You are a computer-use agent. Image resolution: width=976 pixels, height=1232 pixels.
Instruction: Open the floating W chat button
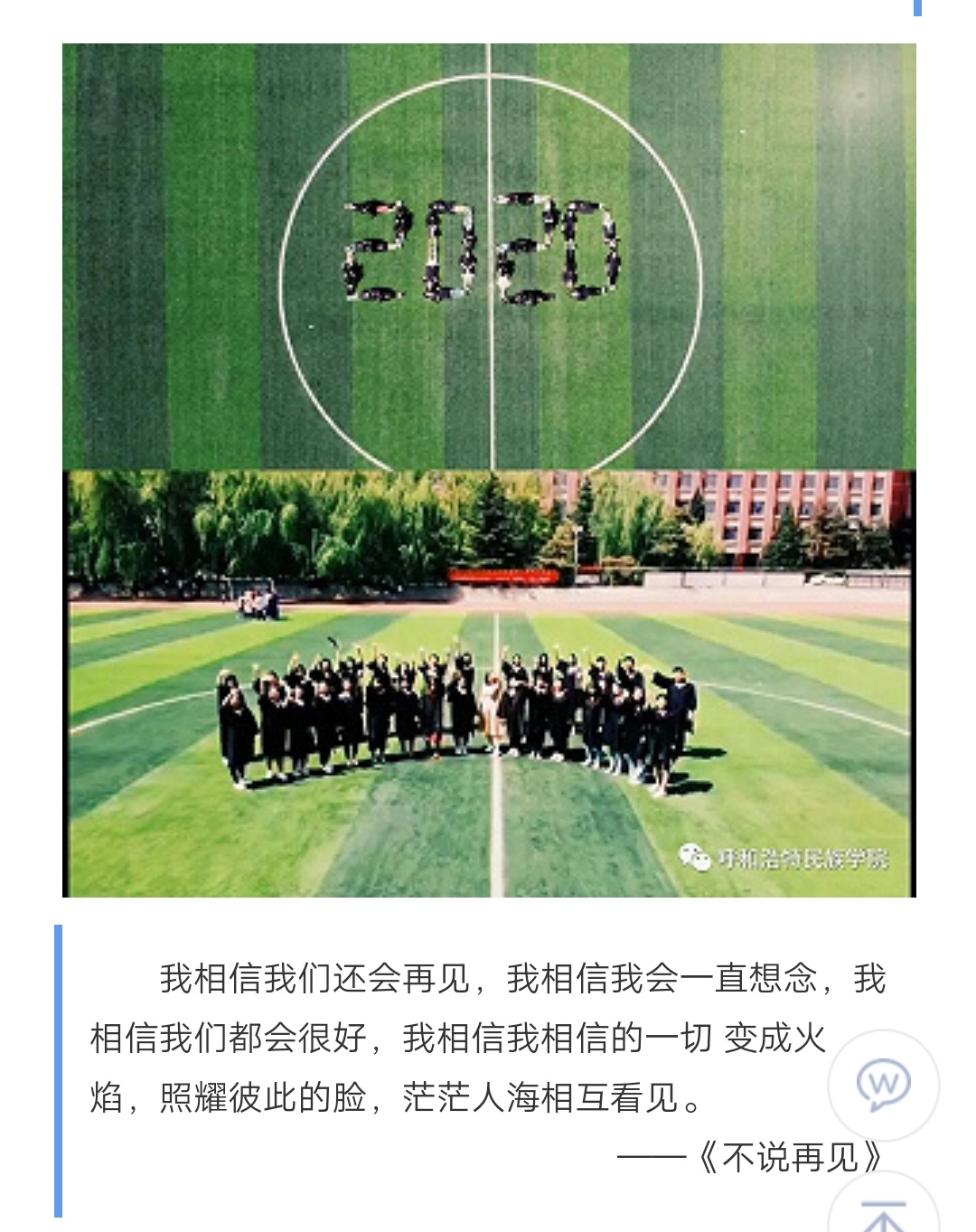[883, 1084]
